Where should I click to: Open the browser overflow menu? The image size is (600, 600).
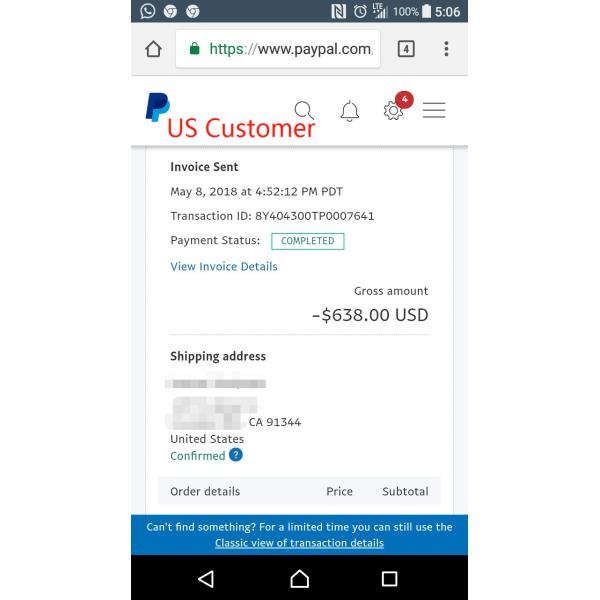(x=446, y=49)
